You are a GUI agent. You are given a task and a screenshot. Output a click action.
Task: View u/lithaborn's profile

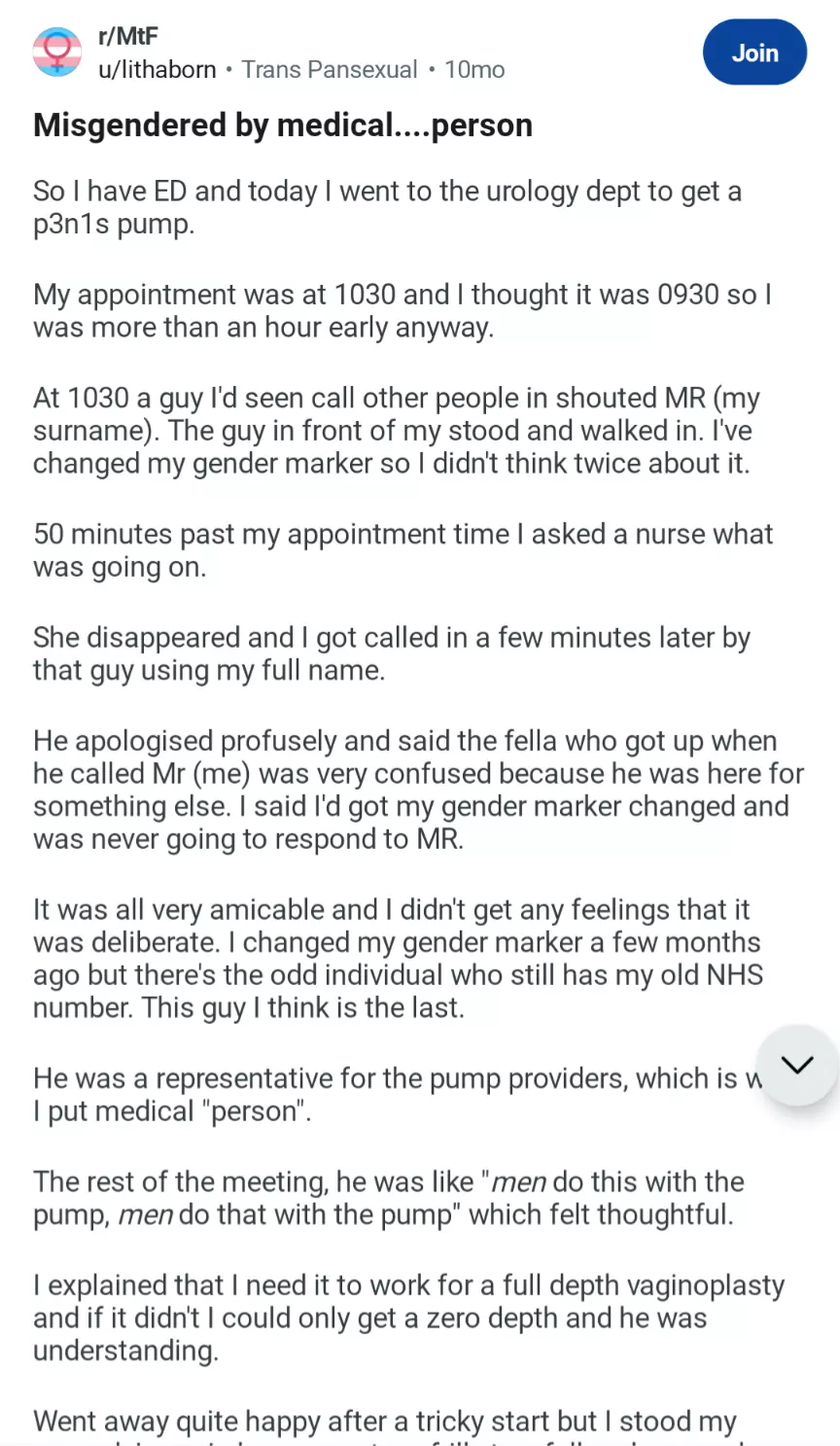[157, 70]
